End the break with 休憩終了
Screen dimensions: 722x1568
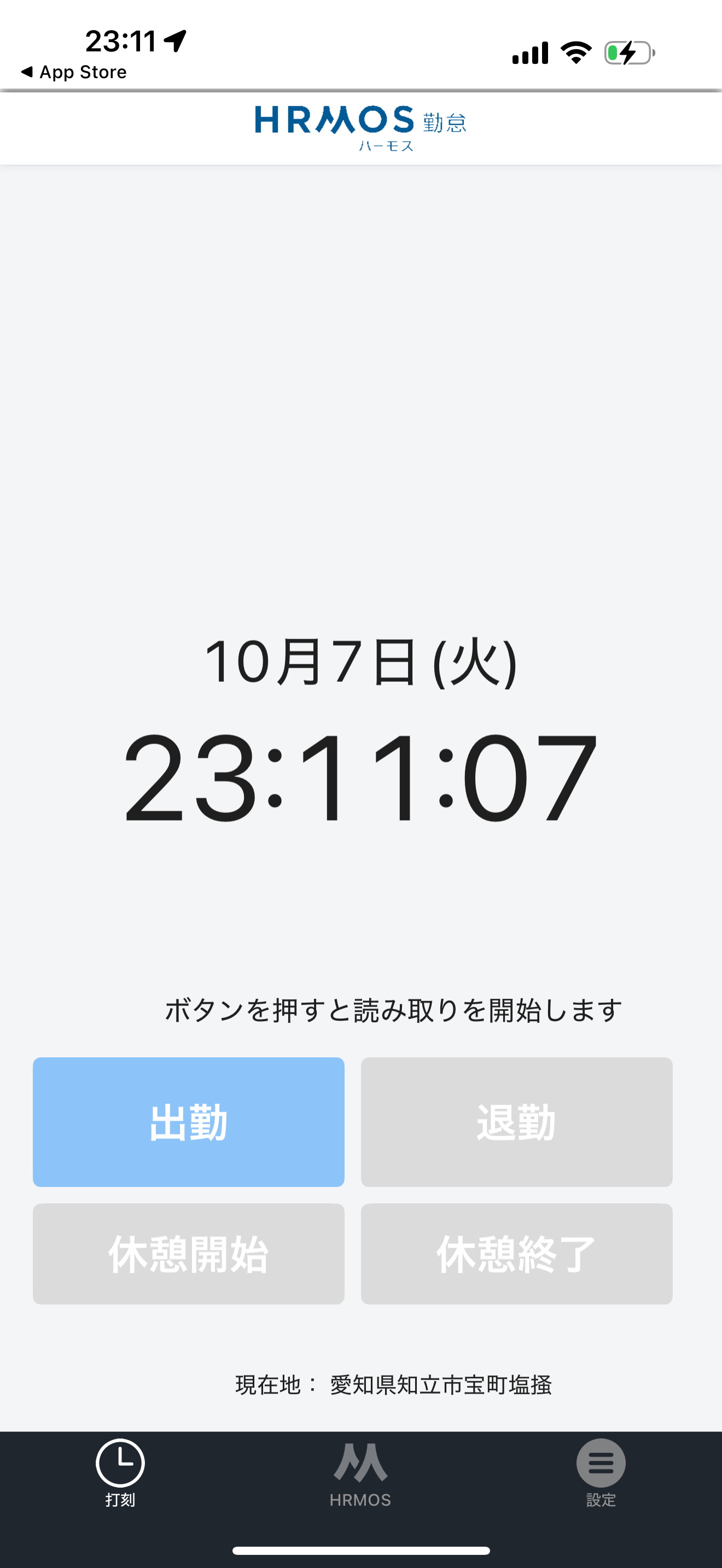click(x=516, y=1253)
